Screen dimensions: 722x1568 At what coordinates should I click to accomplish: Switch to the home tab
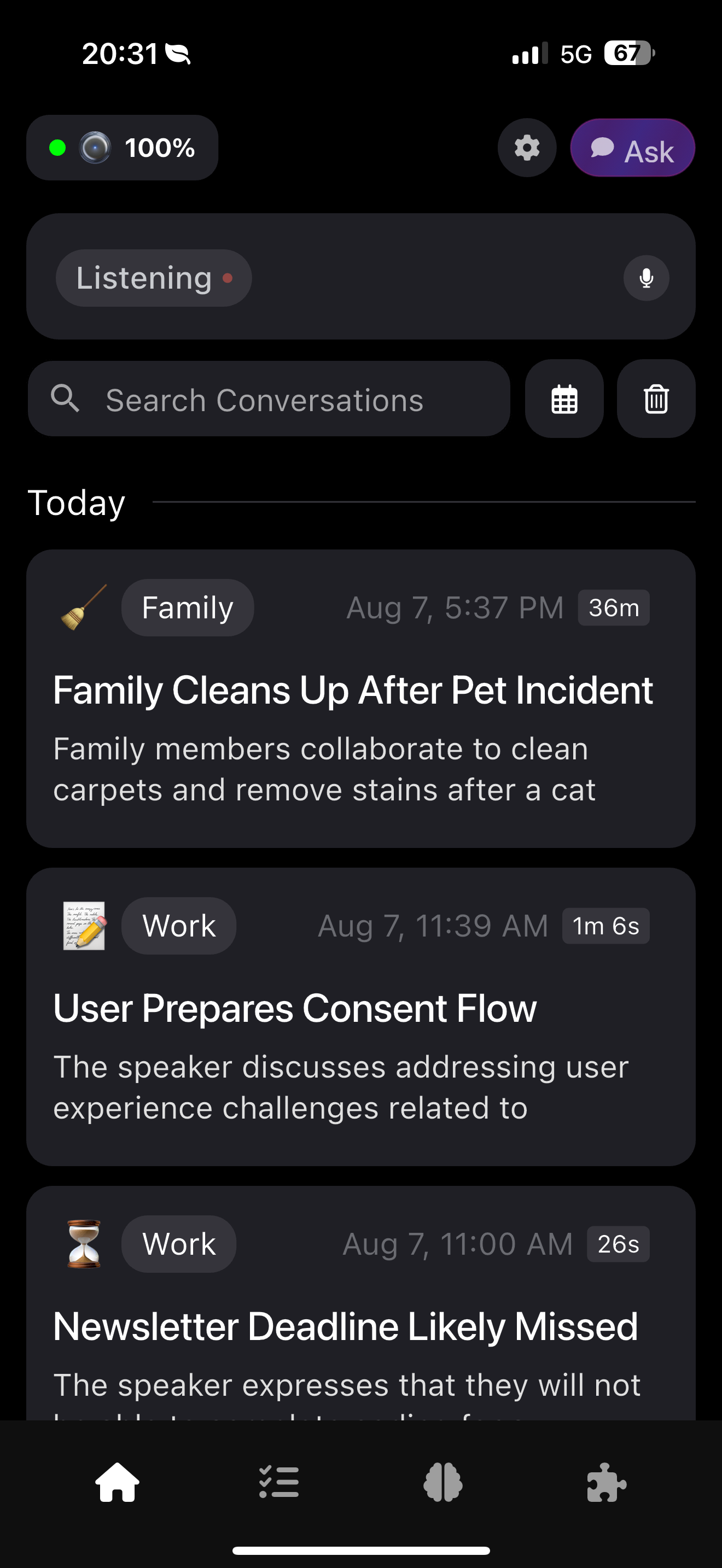coord(118,1482)
